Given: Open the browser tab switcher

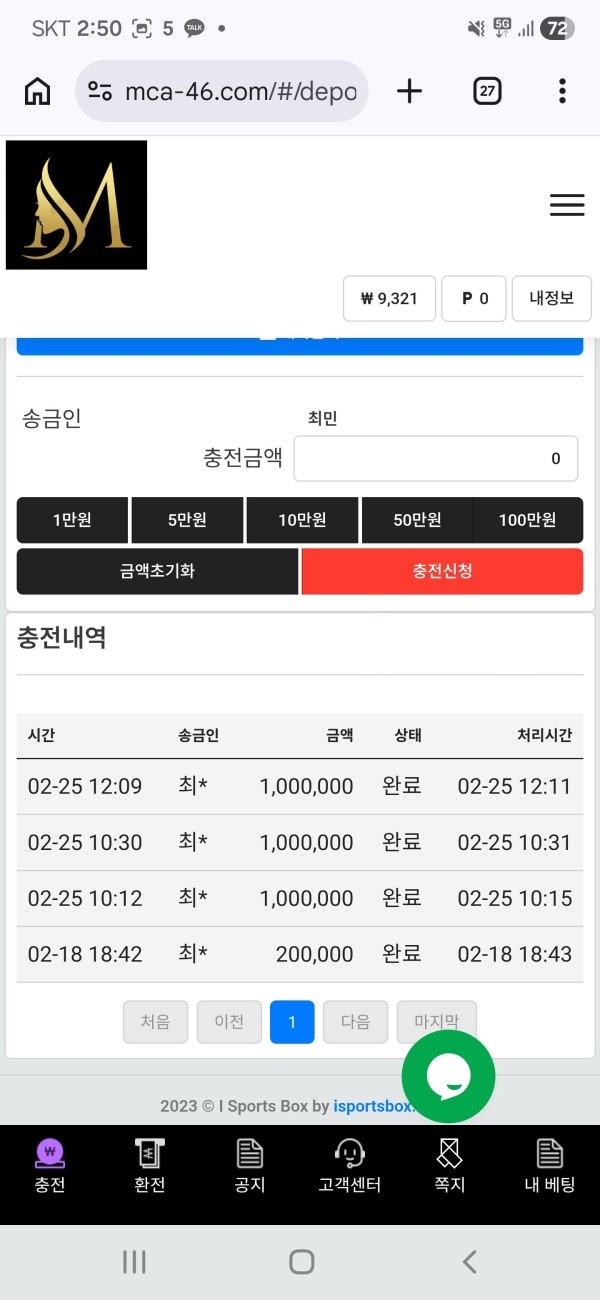Looking at the screenshot, I should 487,92.
